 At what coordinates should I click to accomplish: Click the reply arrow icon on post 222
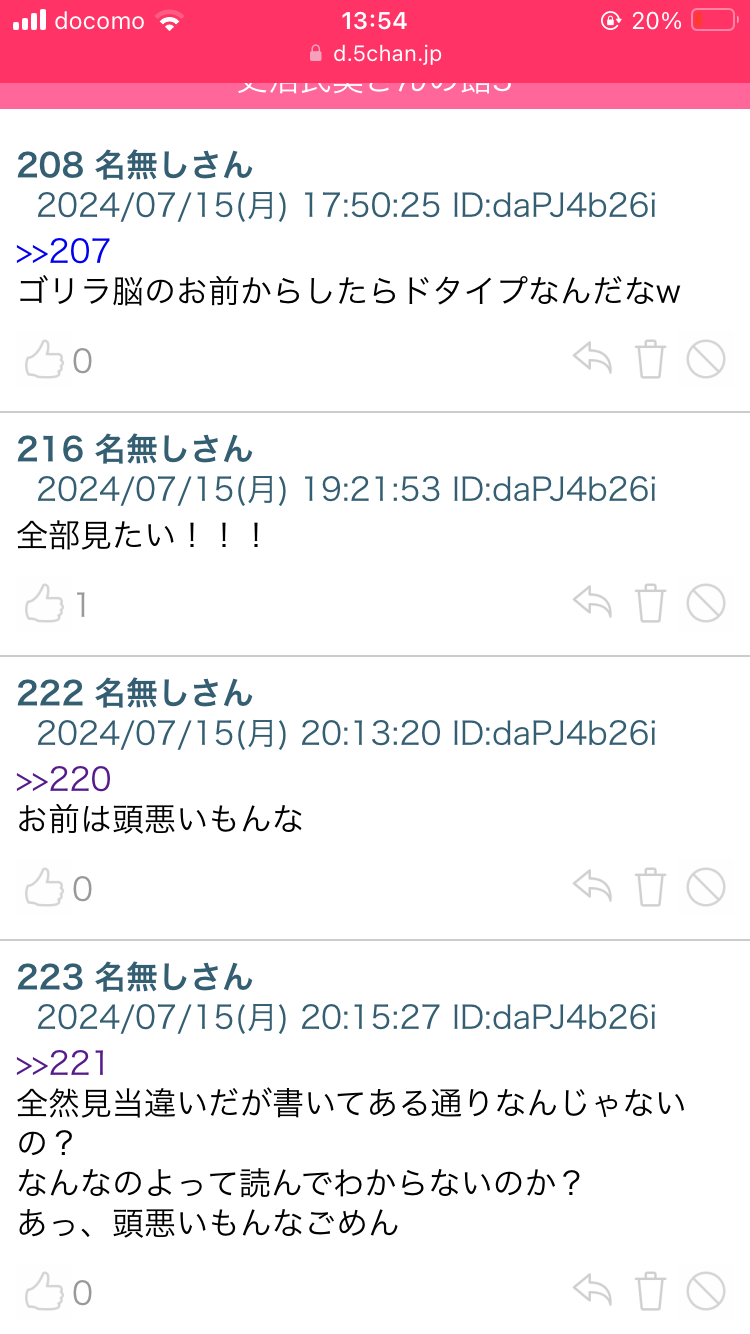coord(591,886)
